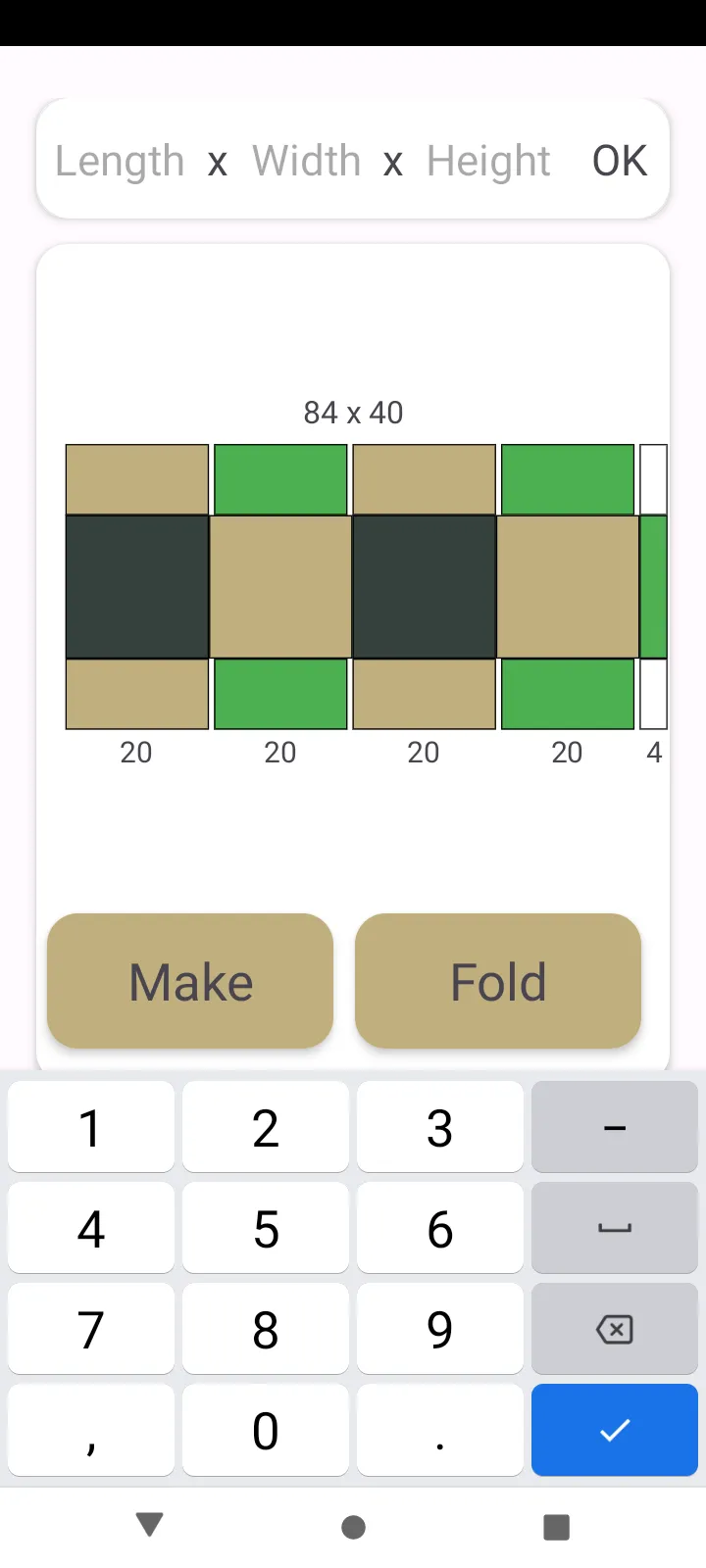Tap the decimal point key
This screenshot has width=706, height=1568.
tap(440, 1430)
